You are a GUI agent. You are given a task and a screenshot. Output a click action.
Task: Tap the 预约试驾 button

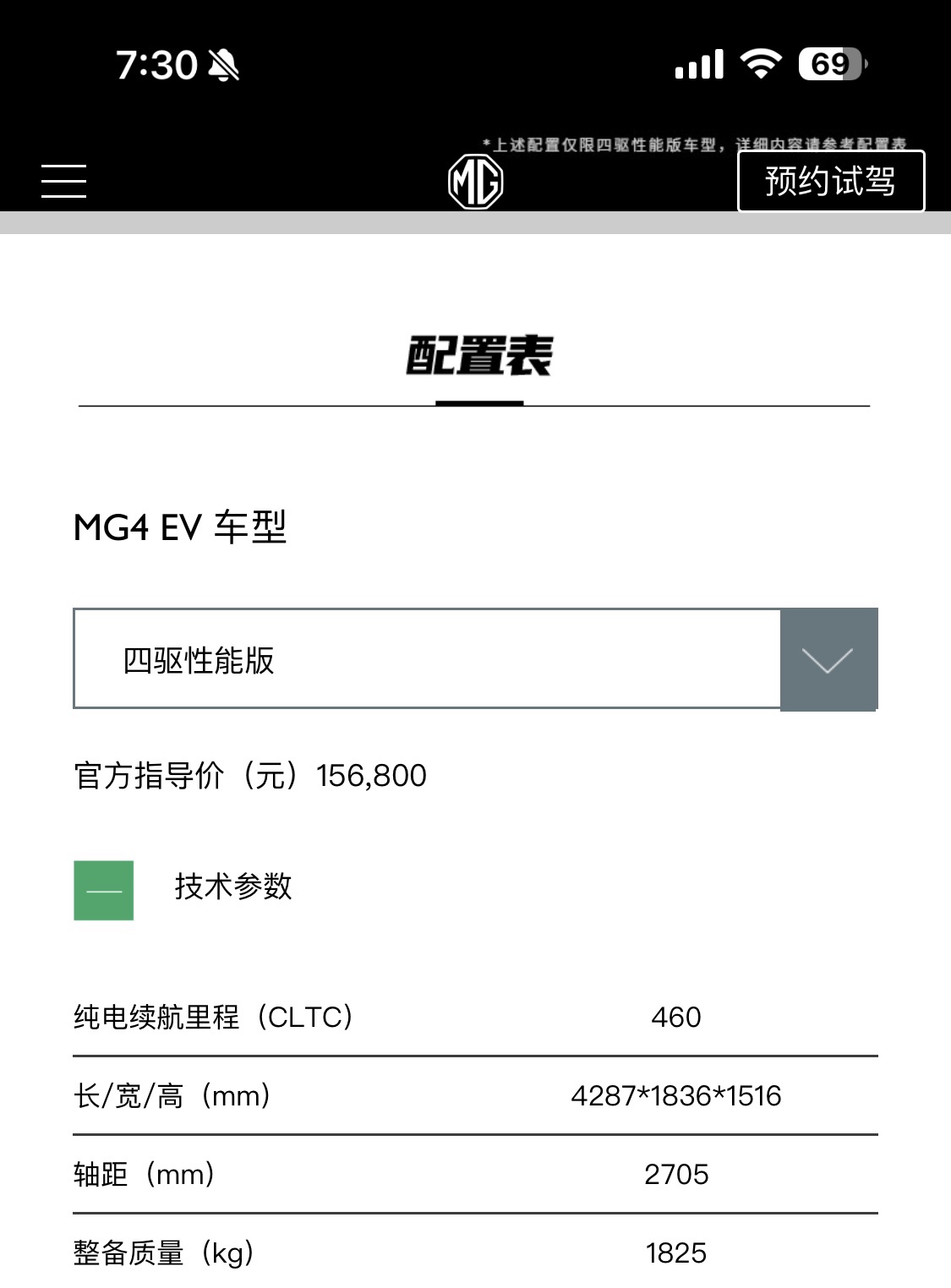(830, 181)
